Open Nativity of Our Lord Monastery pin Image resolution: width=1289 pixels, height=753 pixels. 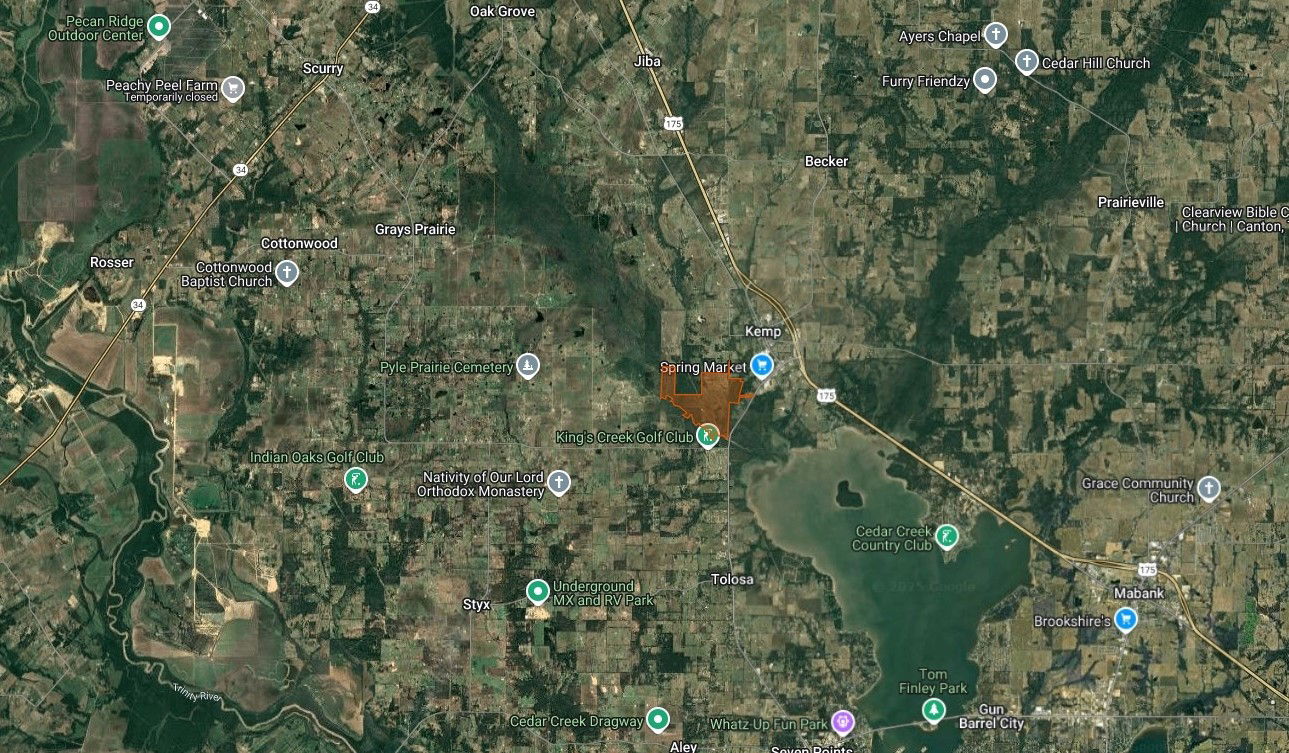pos(559,483)
